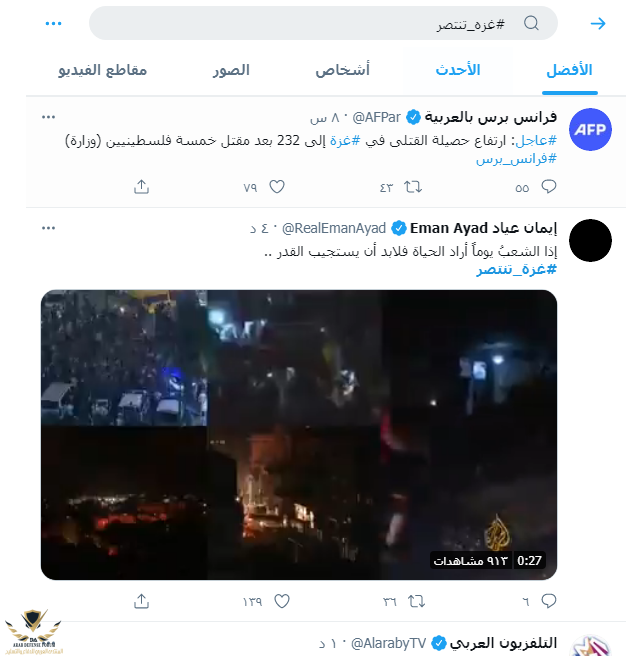
Task: Open the AFP profile avatar
Action: coord(590,130)
